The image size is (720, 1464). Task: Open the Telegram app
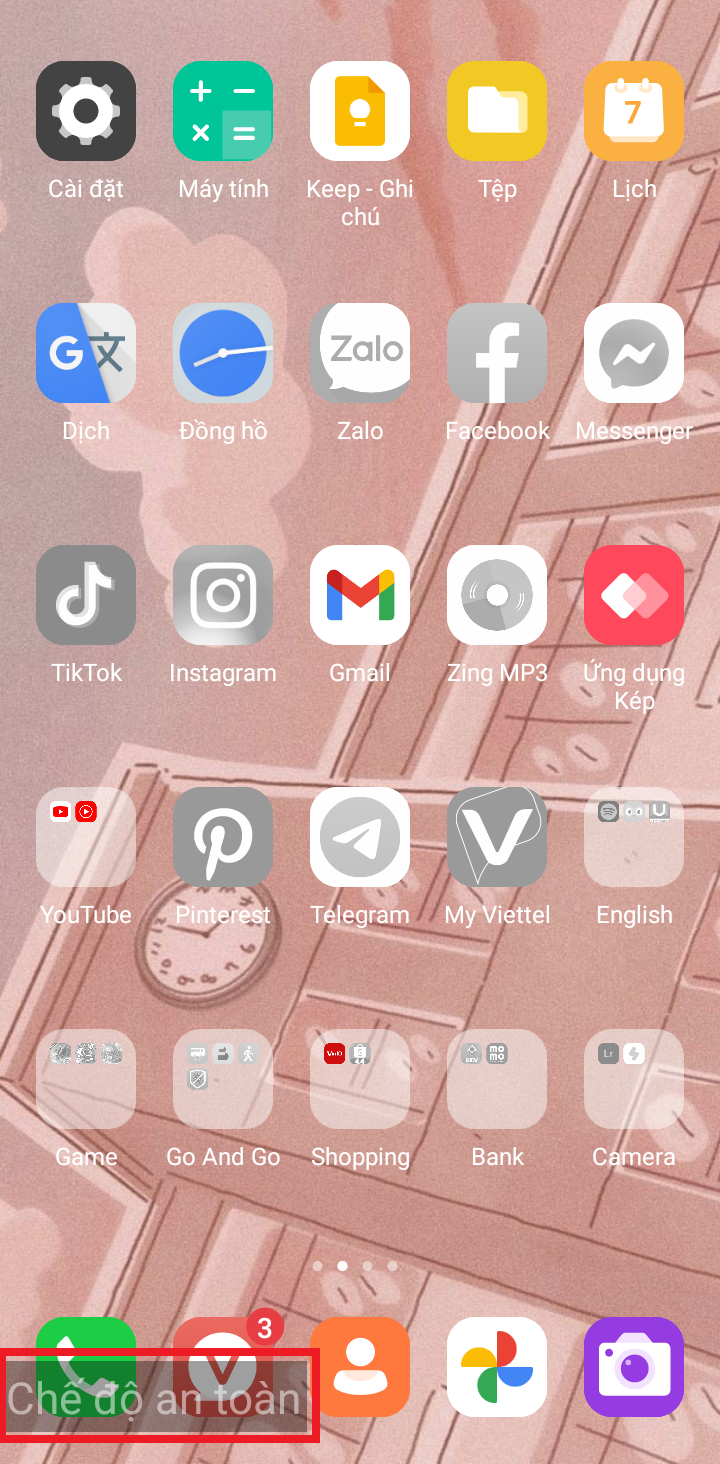click(x=360, y=837)
